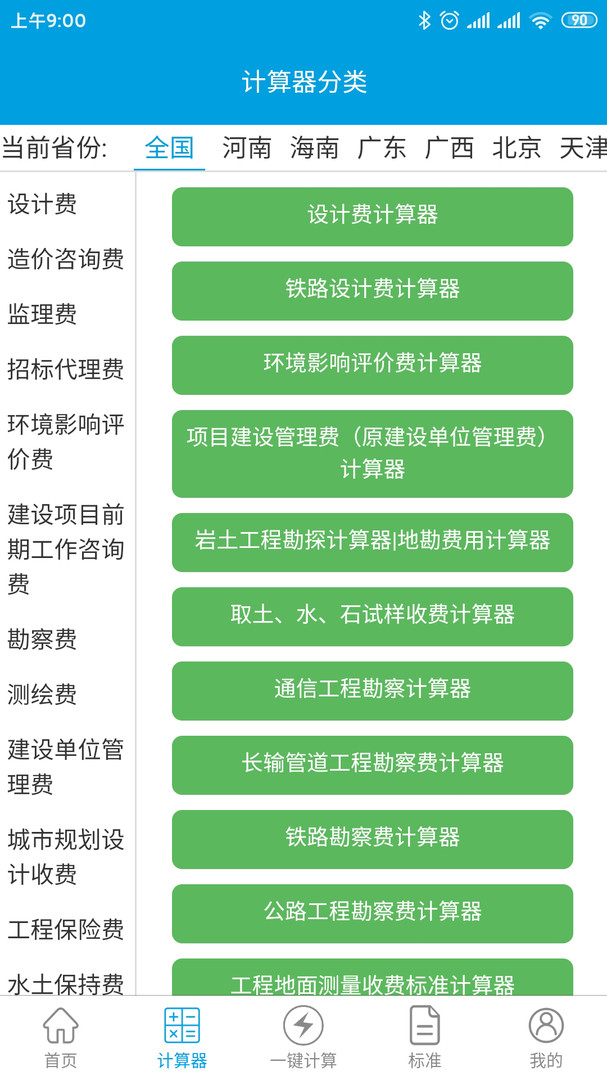Tap 取土、水、石试样收费计算器
607x1080 pixels.
click(x=372, y=615)
